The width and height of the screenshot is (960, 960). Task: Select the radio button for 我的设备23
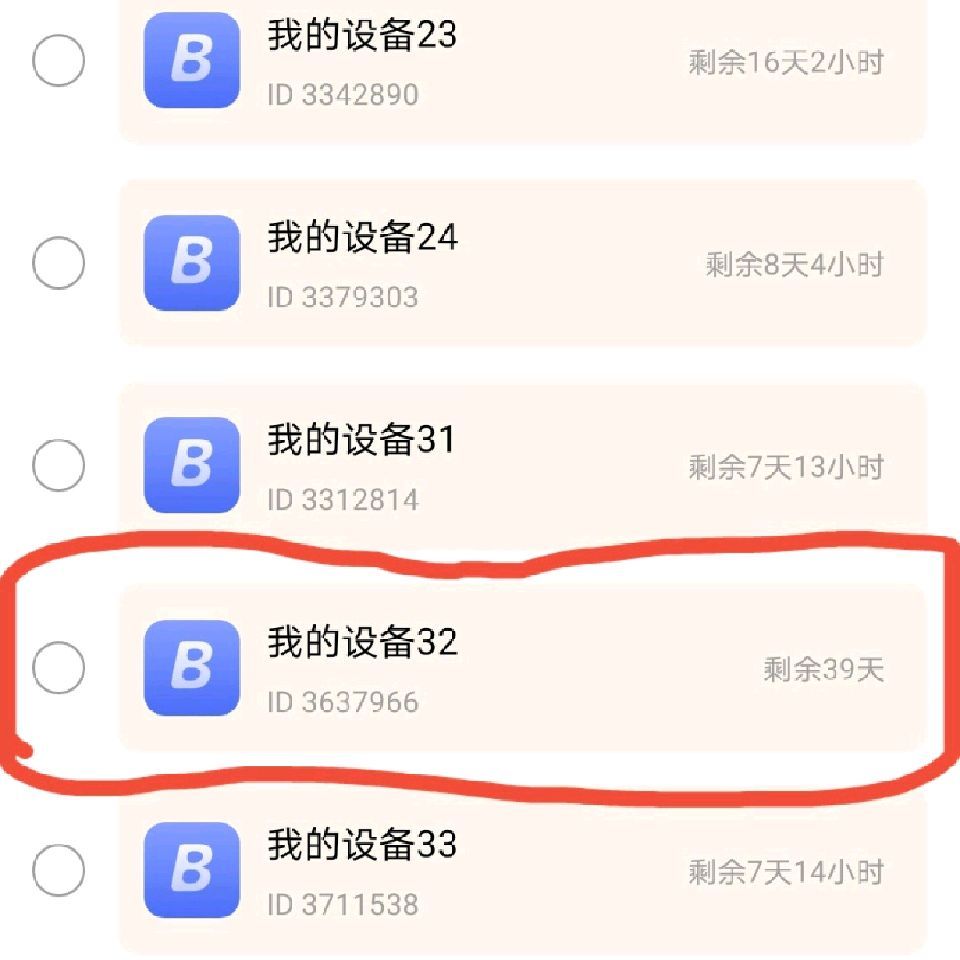click(58, 61)
